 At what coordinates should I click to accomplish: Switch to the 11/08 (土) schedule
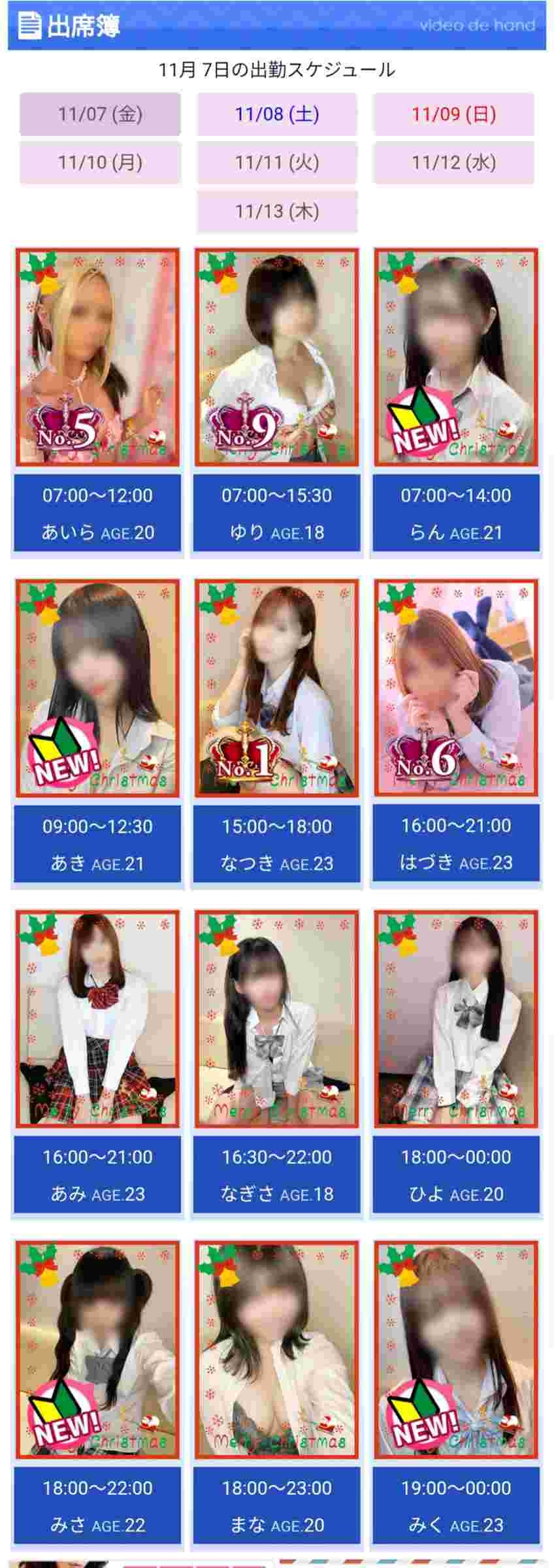click(x=277, y=114)
